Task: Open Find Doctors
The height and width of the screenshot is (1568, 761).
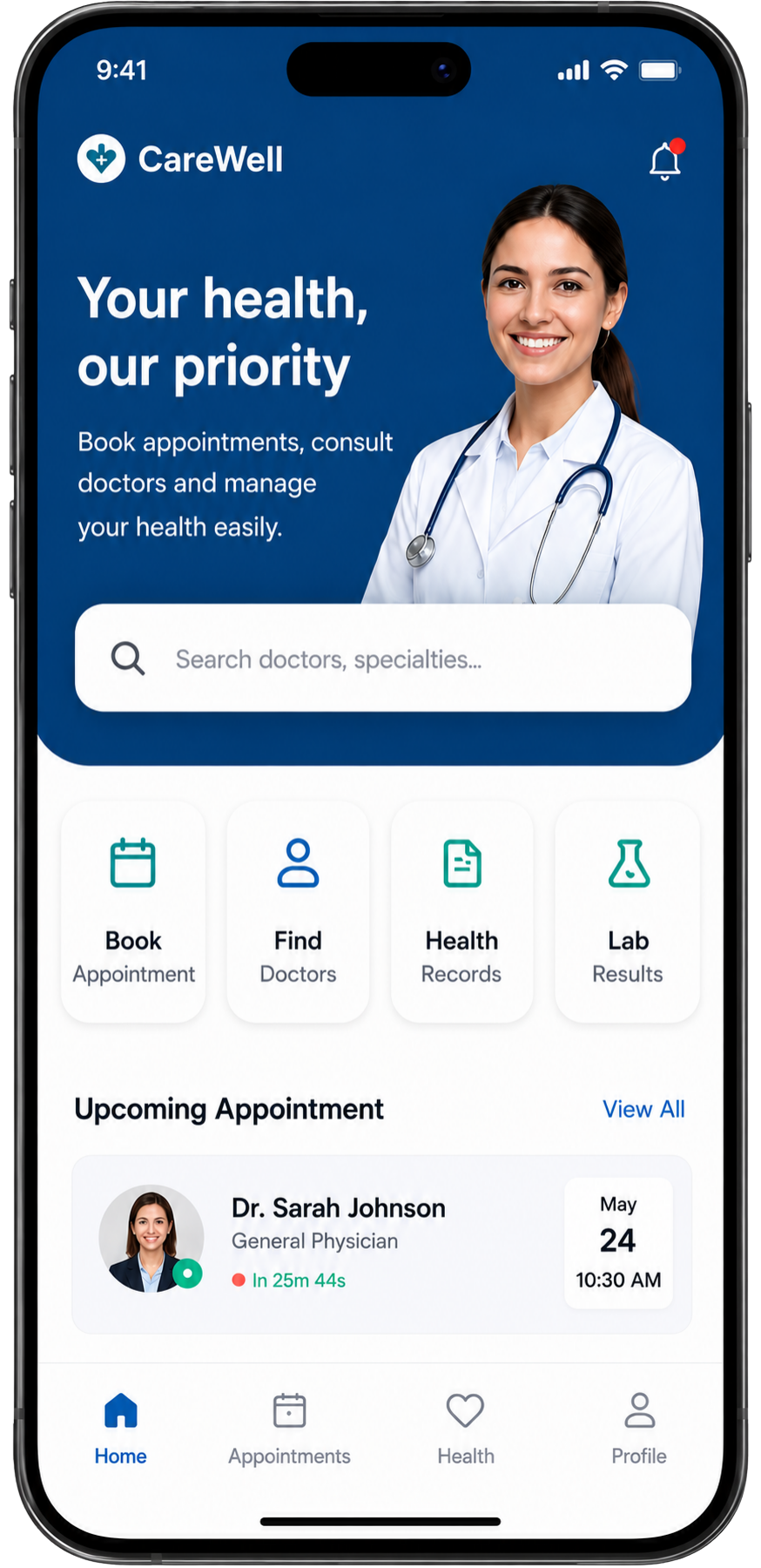Action: [298, 912]
